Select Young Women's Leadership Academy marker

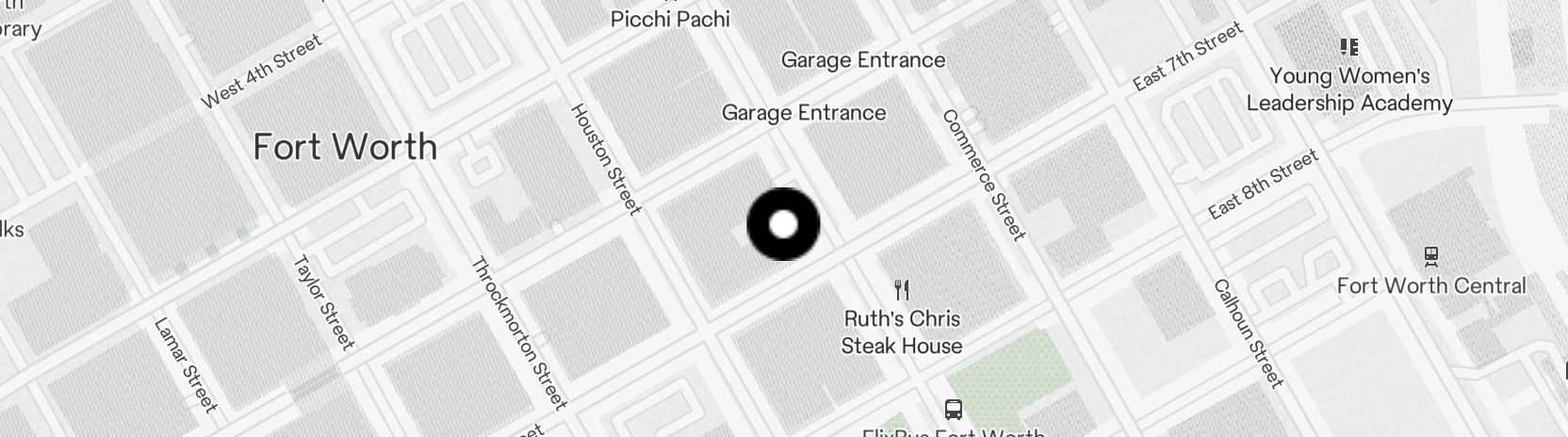[x=1348, y=47]
